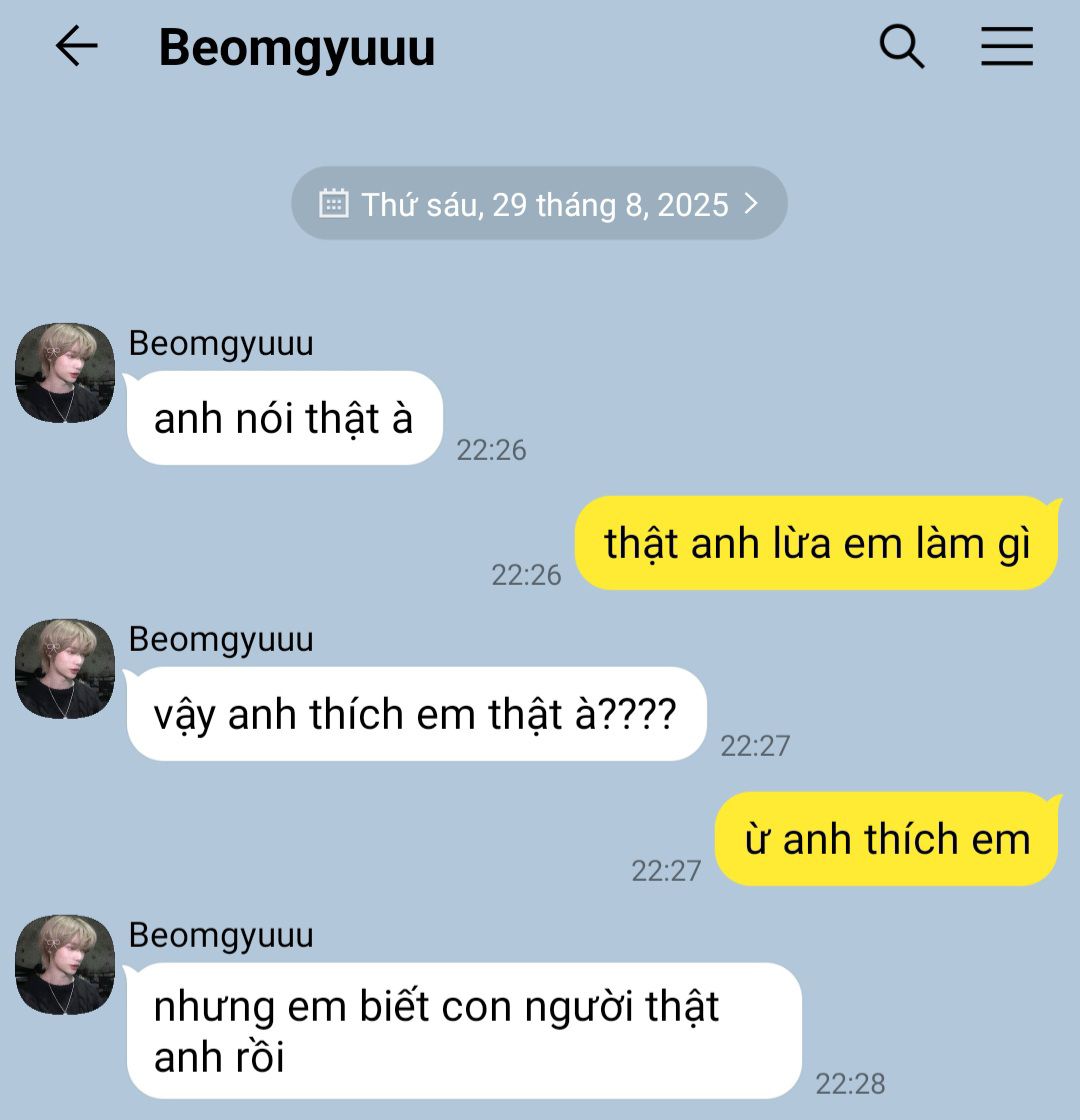Open the chat hamburger menu
This screenshot has height=1120, width=1080.
(x=1006, y=47)
